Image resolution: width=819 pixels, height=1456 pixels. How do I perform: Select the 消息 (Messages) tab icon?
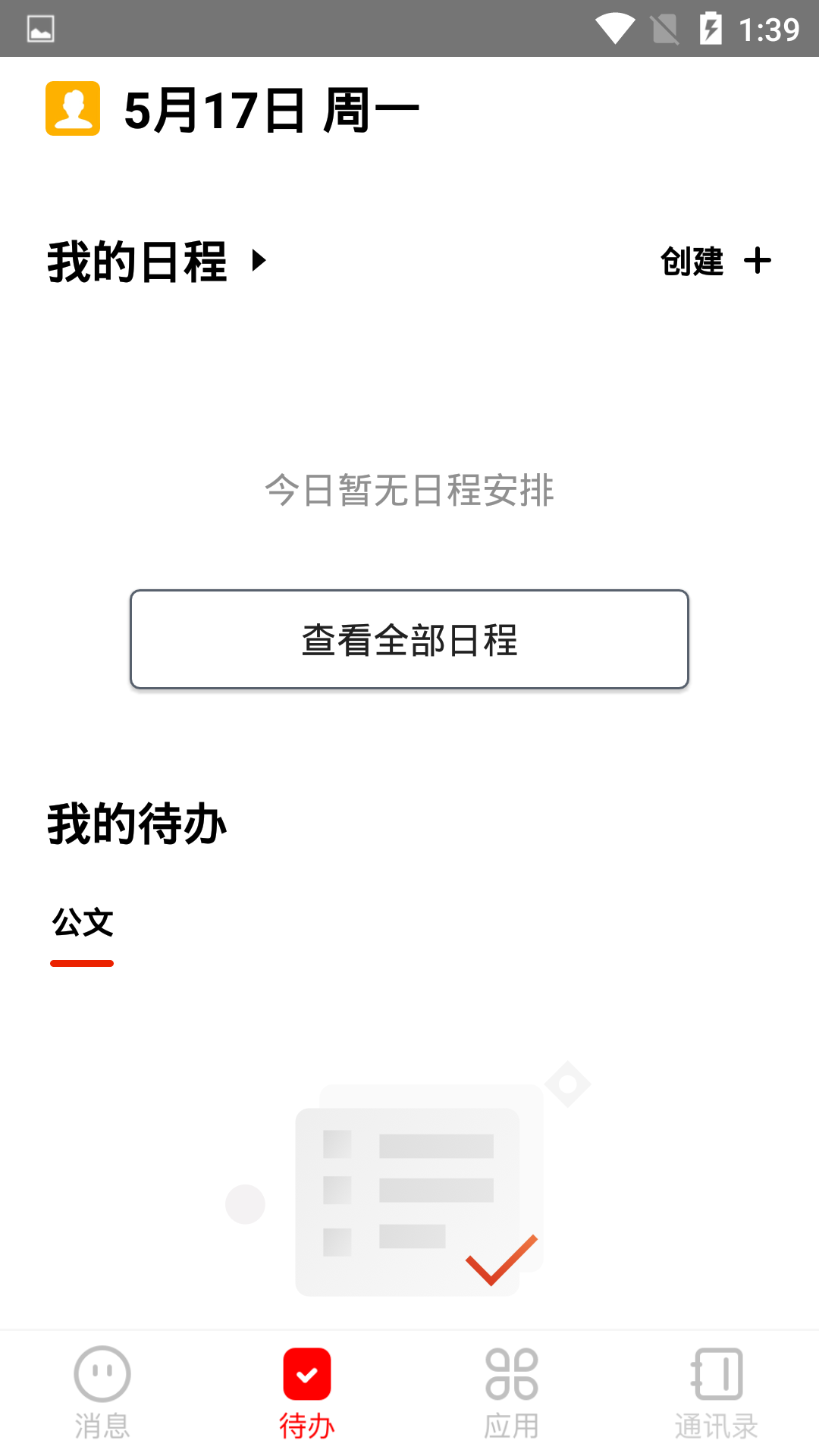tap(102, 1374)
